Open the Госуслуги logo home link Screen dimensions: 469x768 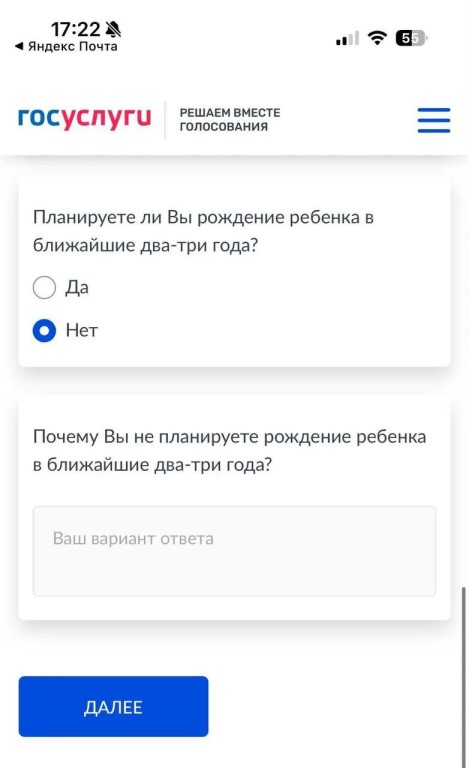tap(85, 119)
